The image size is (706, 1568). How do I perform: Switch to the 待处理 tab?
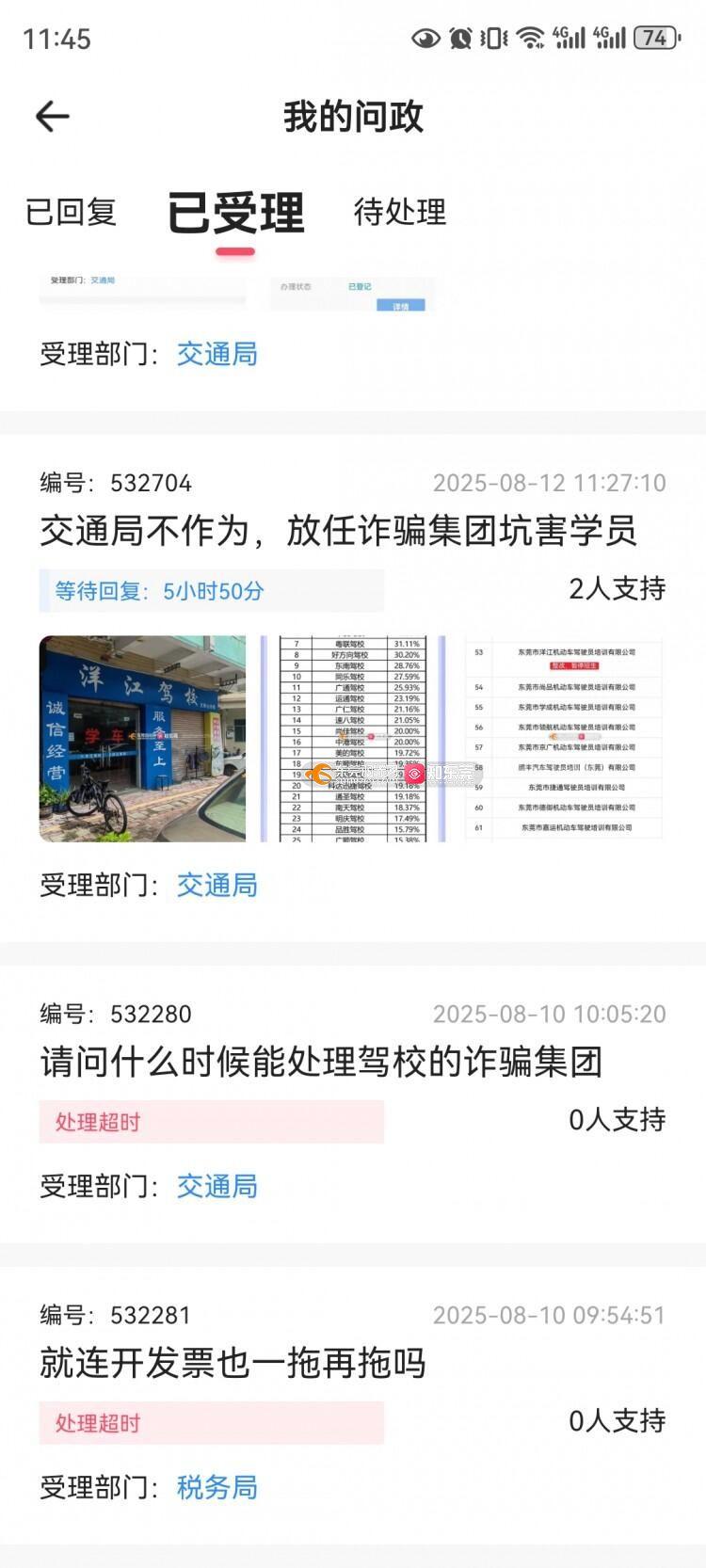pos(399,213)
